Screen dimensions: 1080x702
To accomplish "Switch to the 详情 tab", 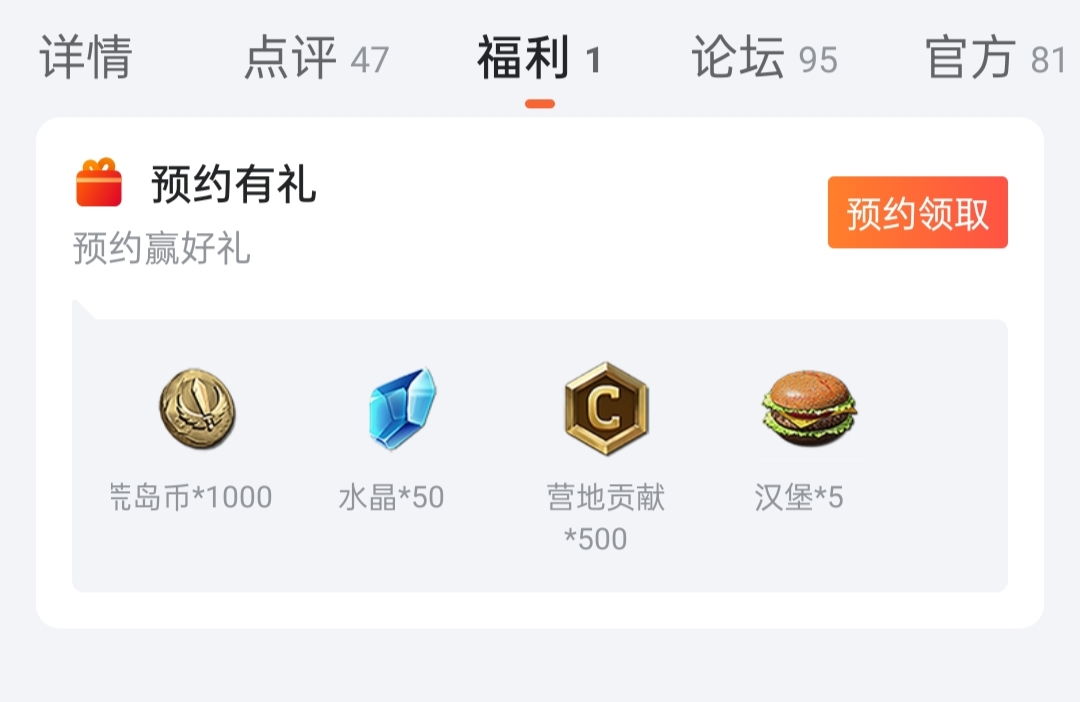I will click(86, 58).
